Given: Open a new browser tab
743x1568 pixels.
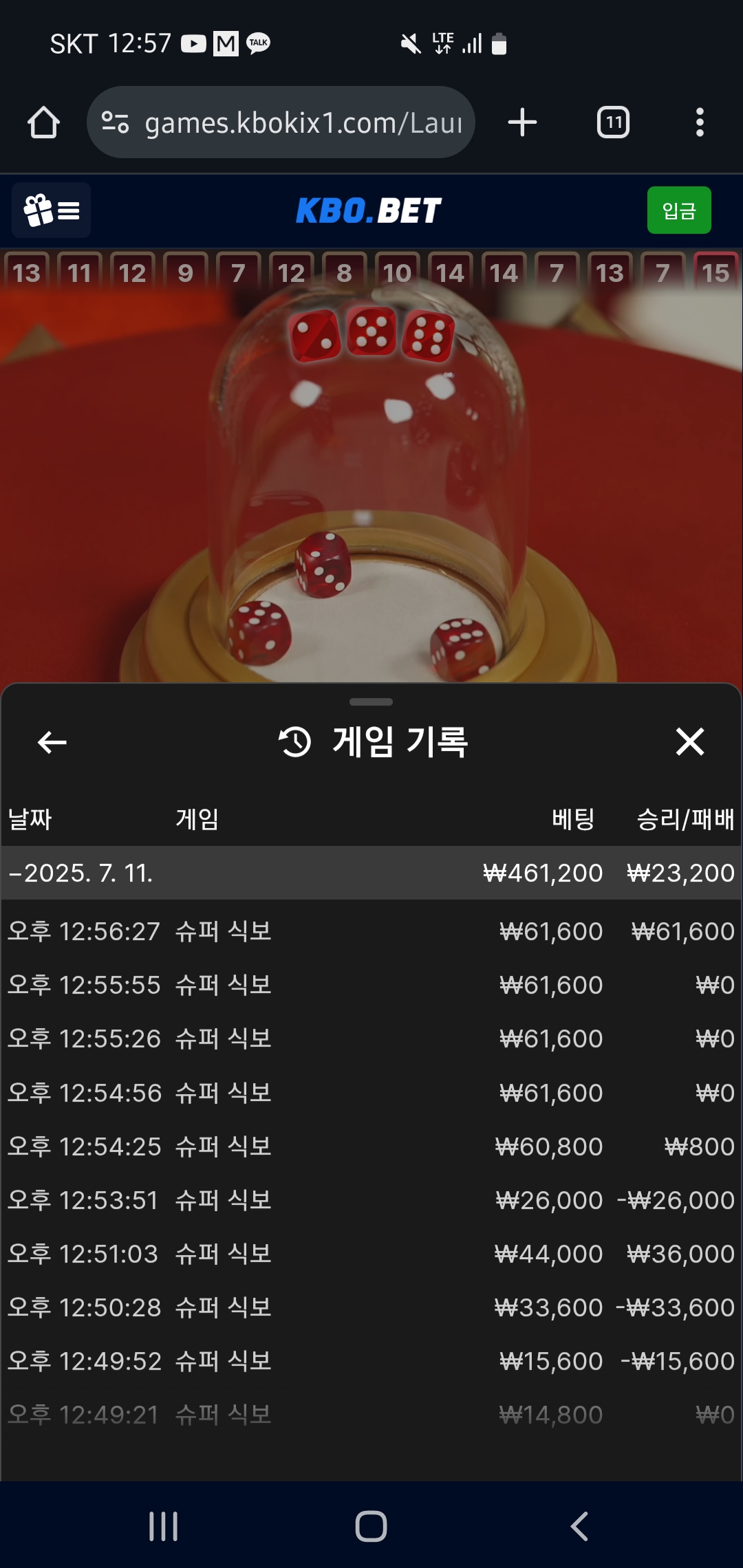Looking at the screenshot, I should pyautogui.click(x=522, y=123).
